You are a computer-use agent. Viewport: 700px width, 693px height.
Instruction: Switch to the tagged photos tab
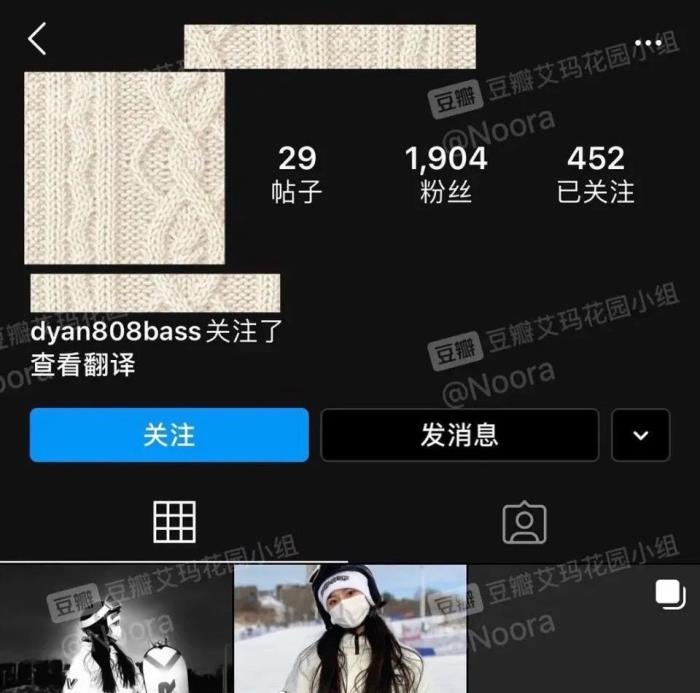click(x=524, y=521)
